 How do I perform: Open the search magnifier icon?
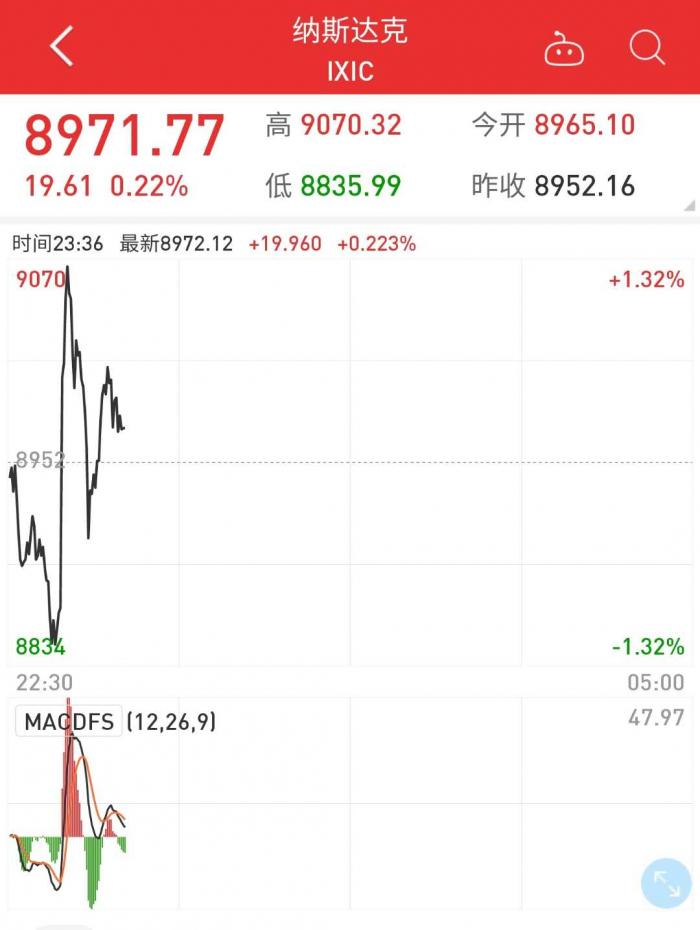click(x=647, y=47)
